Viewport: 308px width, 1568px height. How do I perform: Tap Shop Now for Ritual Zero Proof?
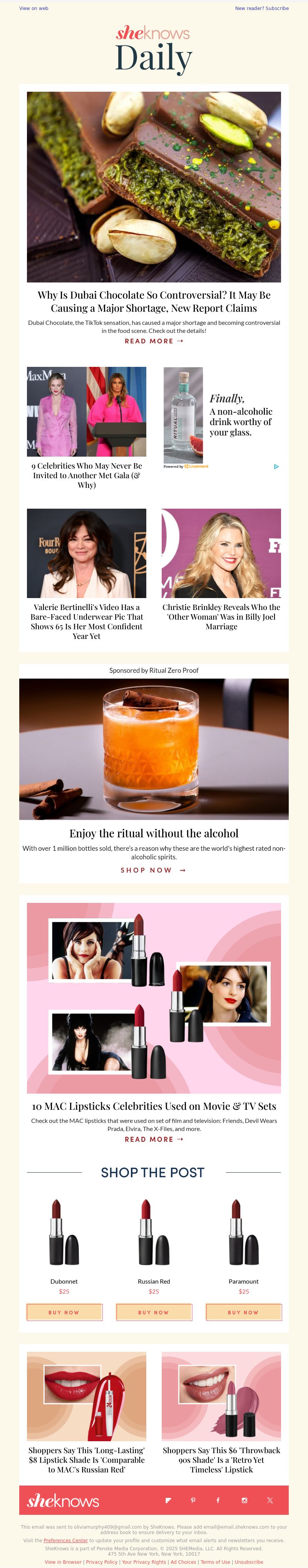pos(153,870)
